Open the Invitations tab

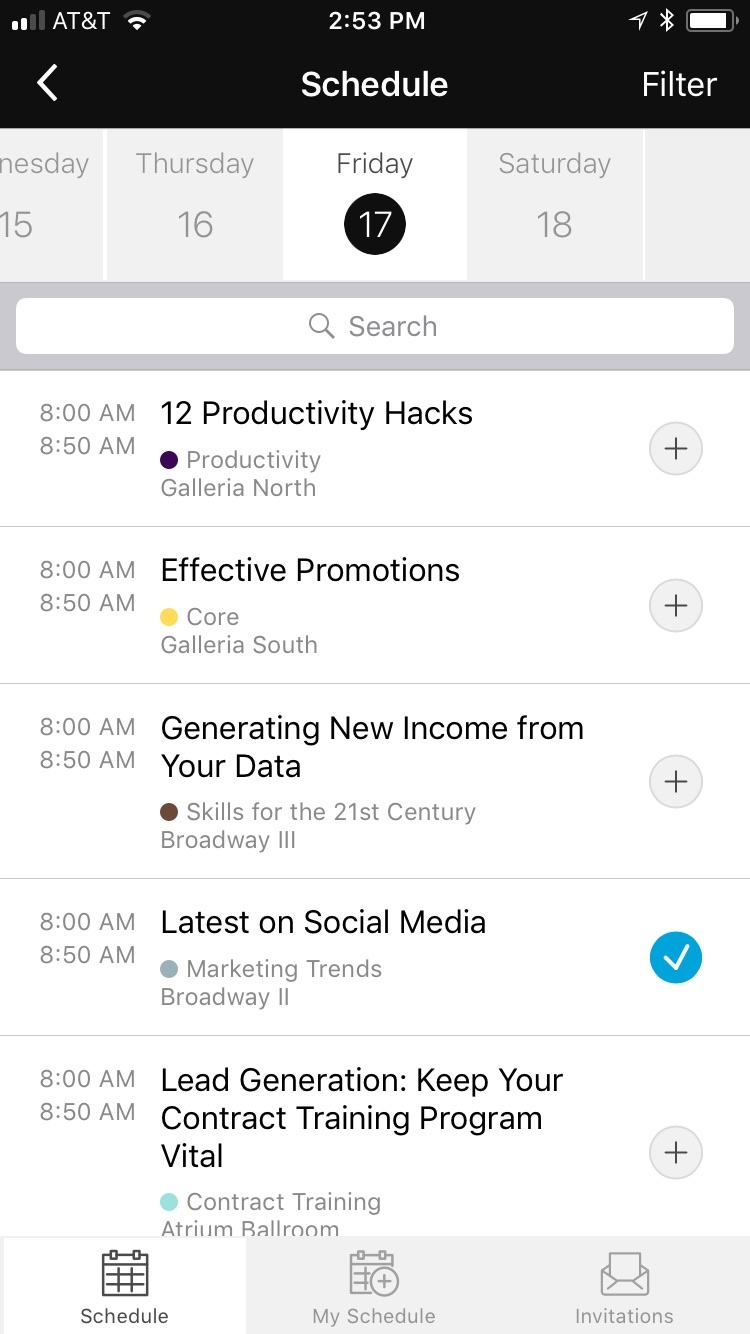624,1288
